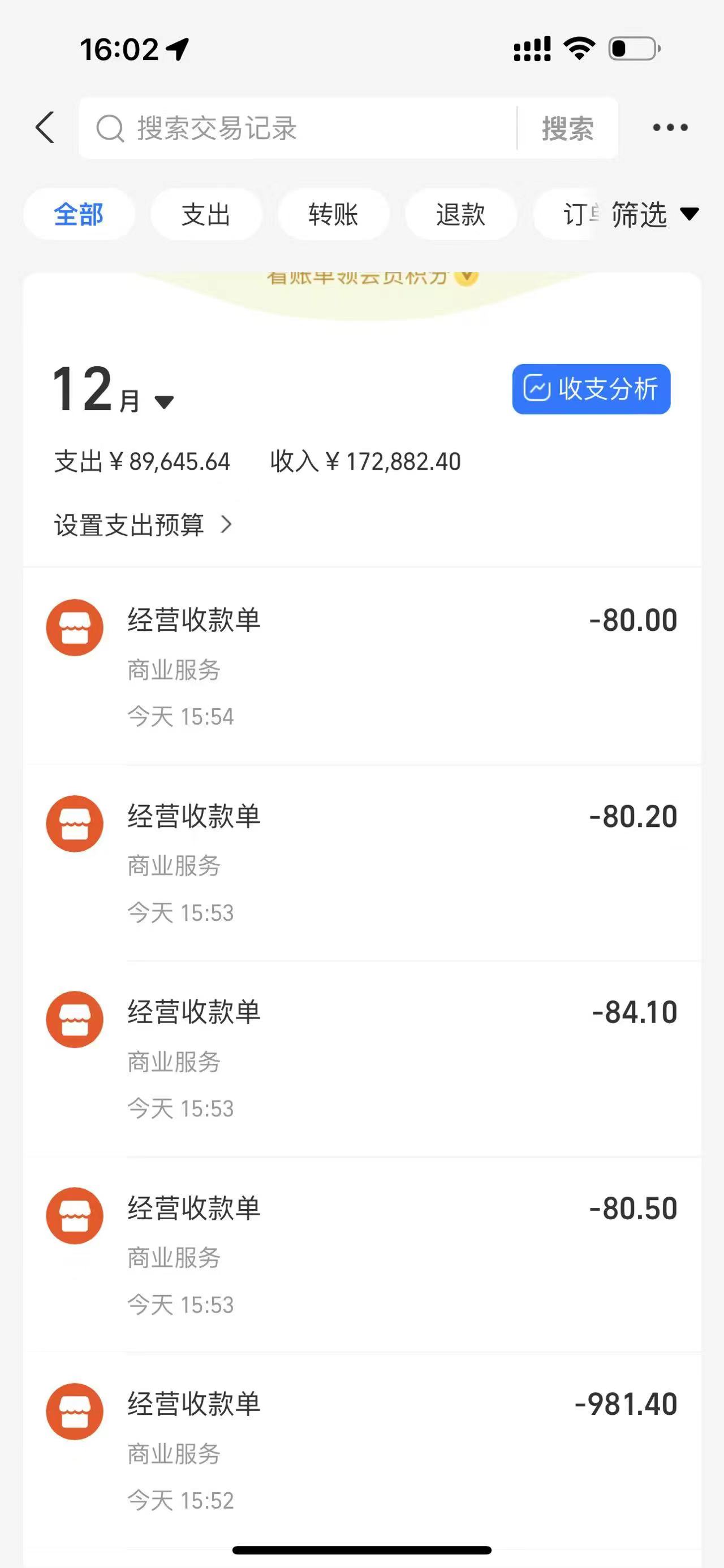Image resolution: width=724 pixels, height=1568 pixels.
Task: Open the three-dot overflow menu
Action: pos(670,128)
